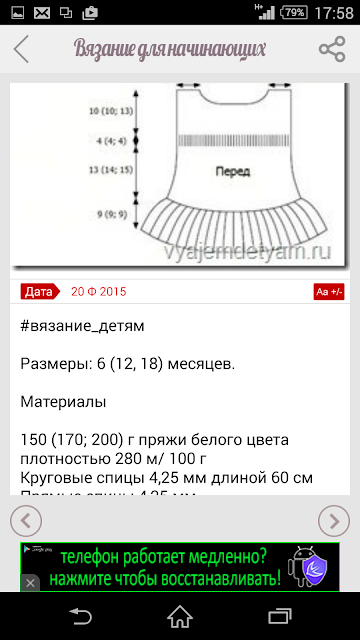
Task: Open the previous article arrow
Action: tap(26, 521)
